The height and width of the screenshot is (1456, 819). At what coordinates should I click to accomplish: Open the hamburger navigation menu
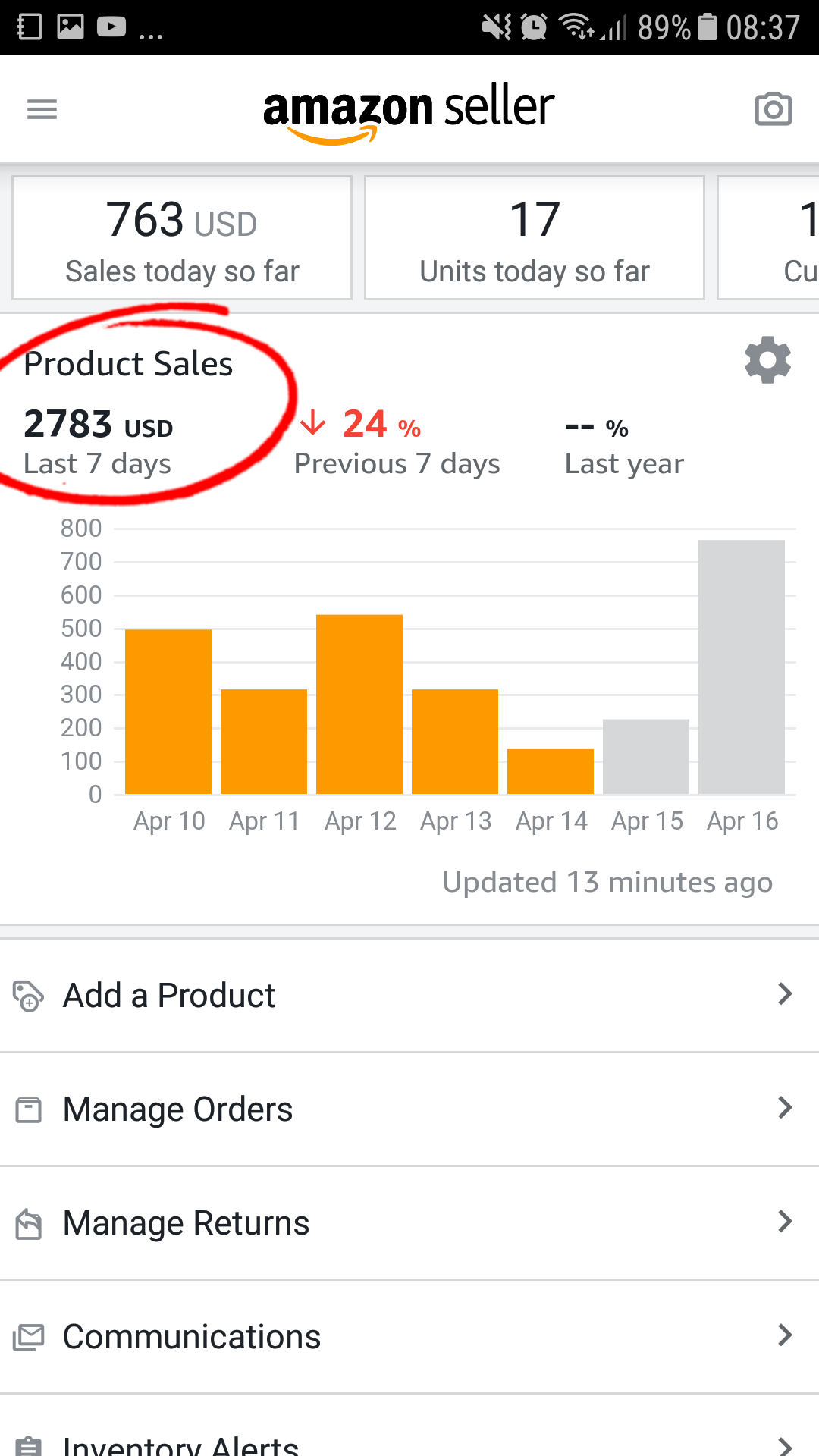(42, 109)
